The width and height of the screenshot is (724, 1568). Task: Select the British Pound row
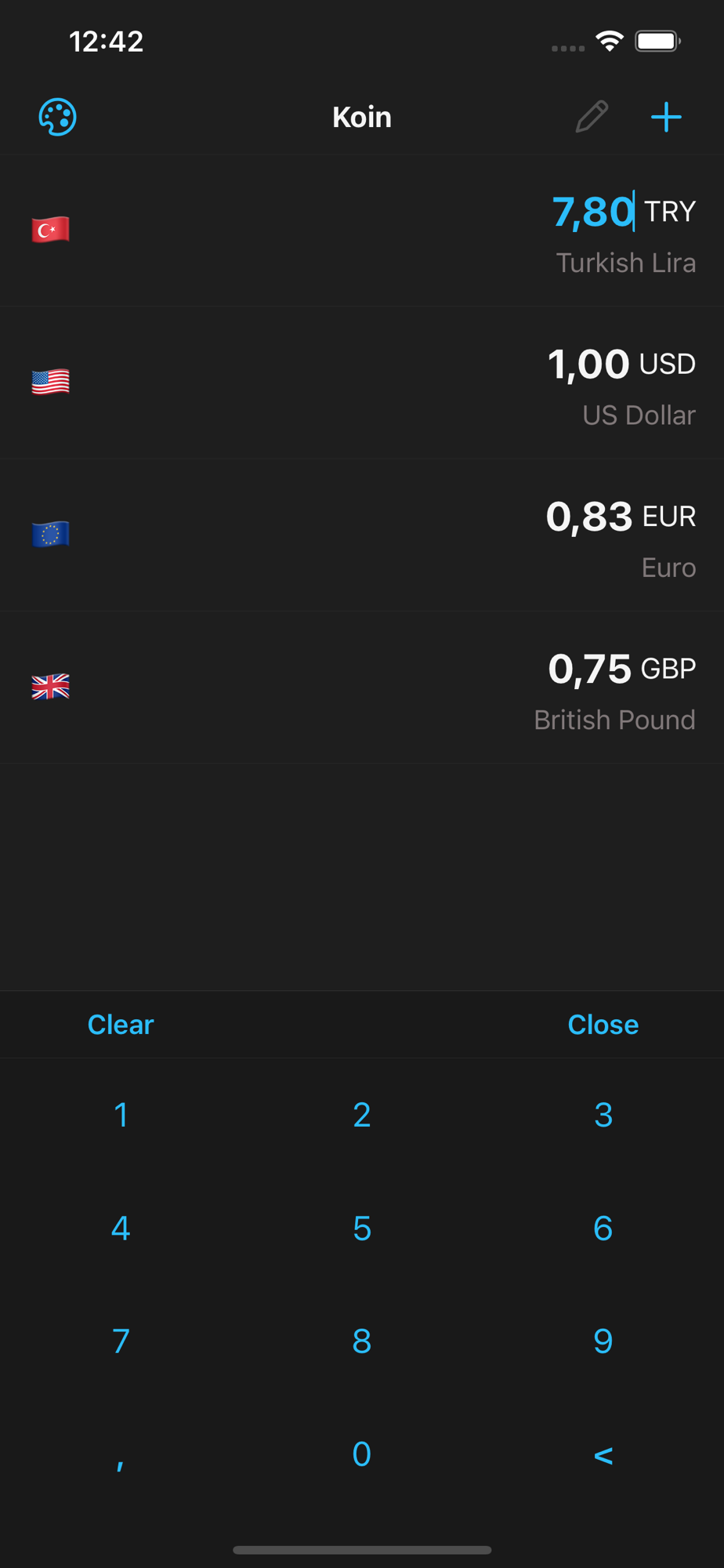pos(362,688)
